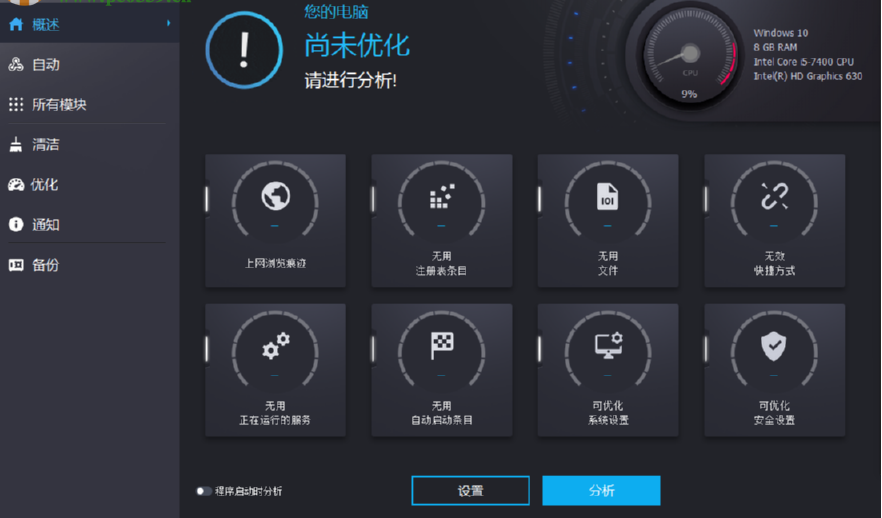Open the 无用文件 tile
Screen dimensions: 882x518
608,221
